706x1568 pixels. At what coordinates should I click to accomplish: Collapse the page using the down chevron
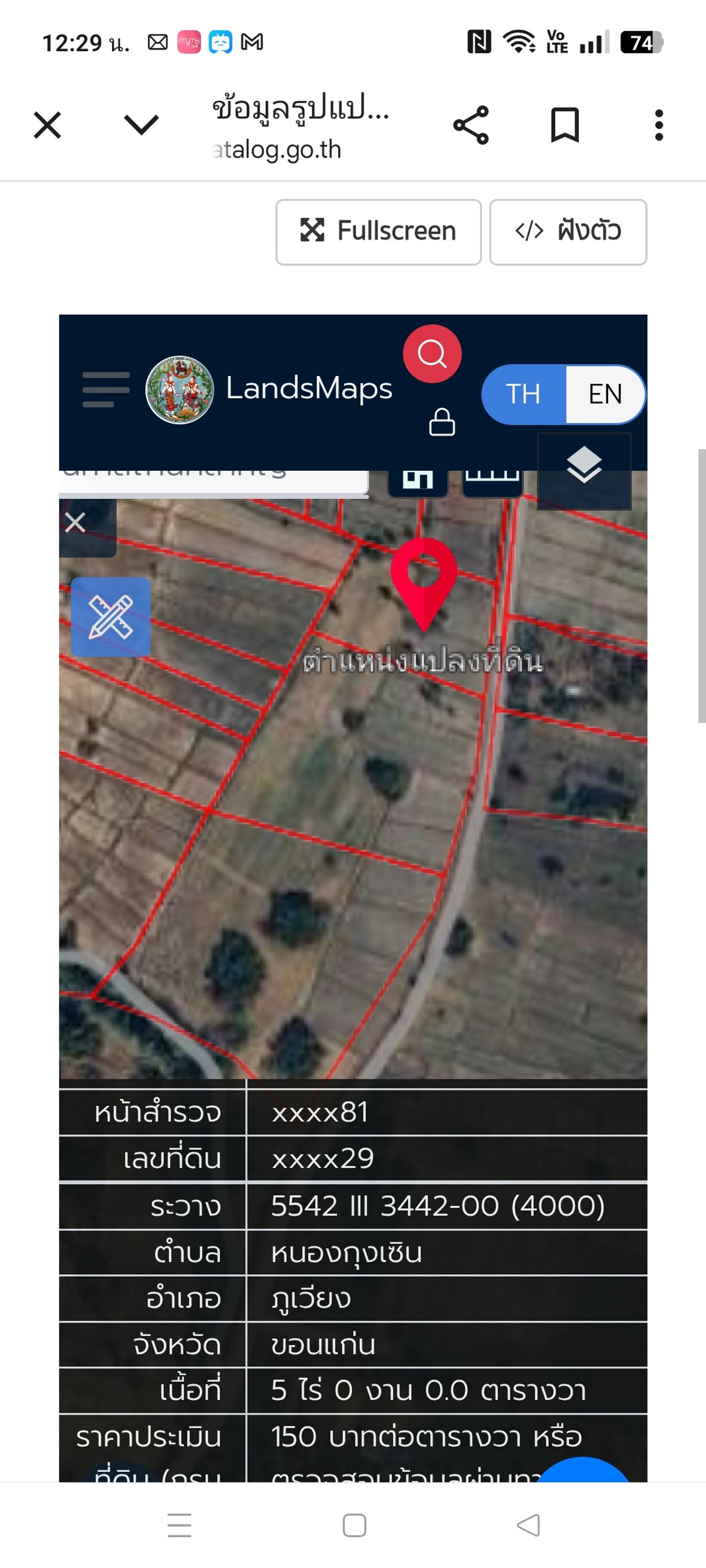(x=141, y=125)
